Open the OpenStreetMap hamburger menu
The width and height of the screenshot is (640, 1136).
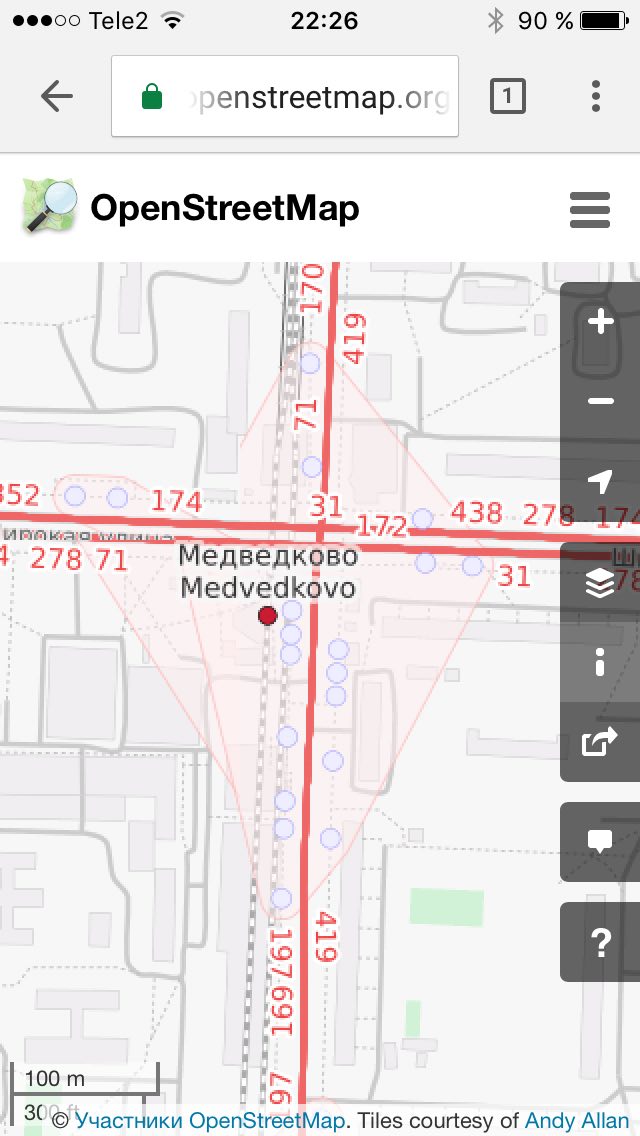click(x=590, y=210)
